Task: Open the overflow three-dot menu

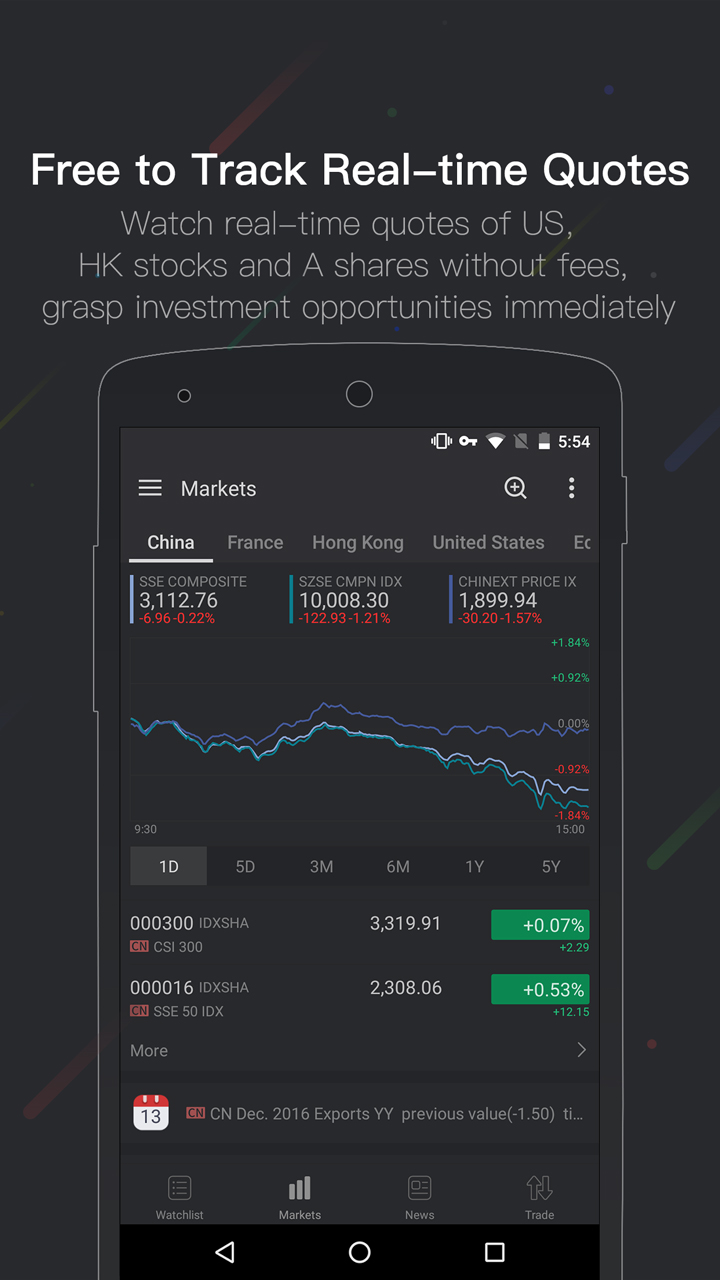Action: [x=571, y=488]
